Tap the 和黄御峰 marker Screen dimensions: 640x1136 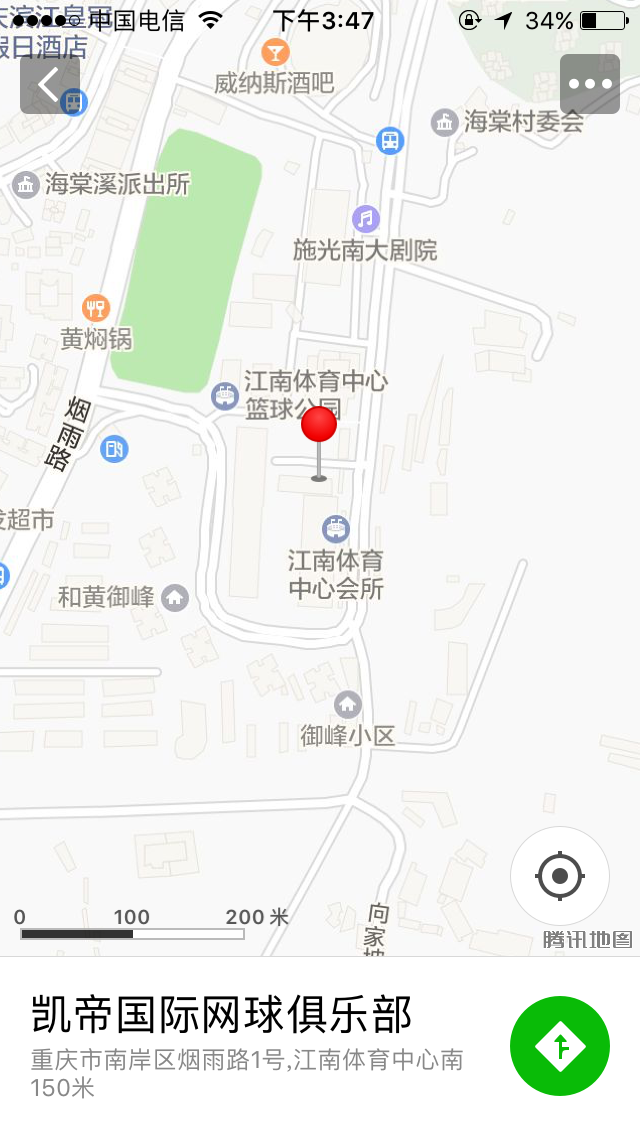pos(175,598)
